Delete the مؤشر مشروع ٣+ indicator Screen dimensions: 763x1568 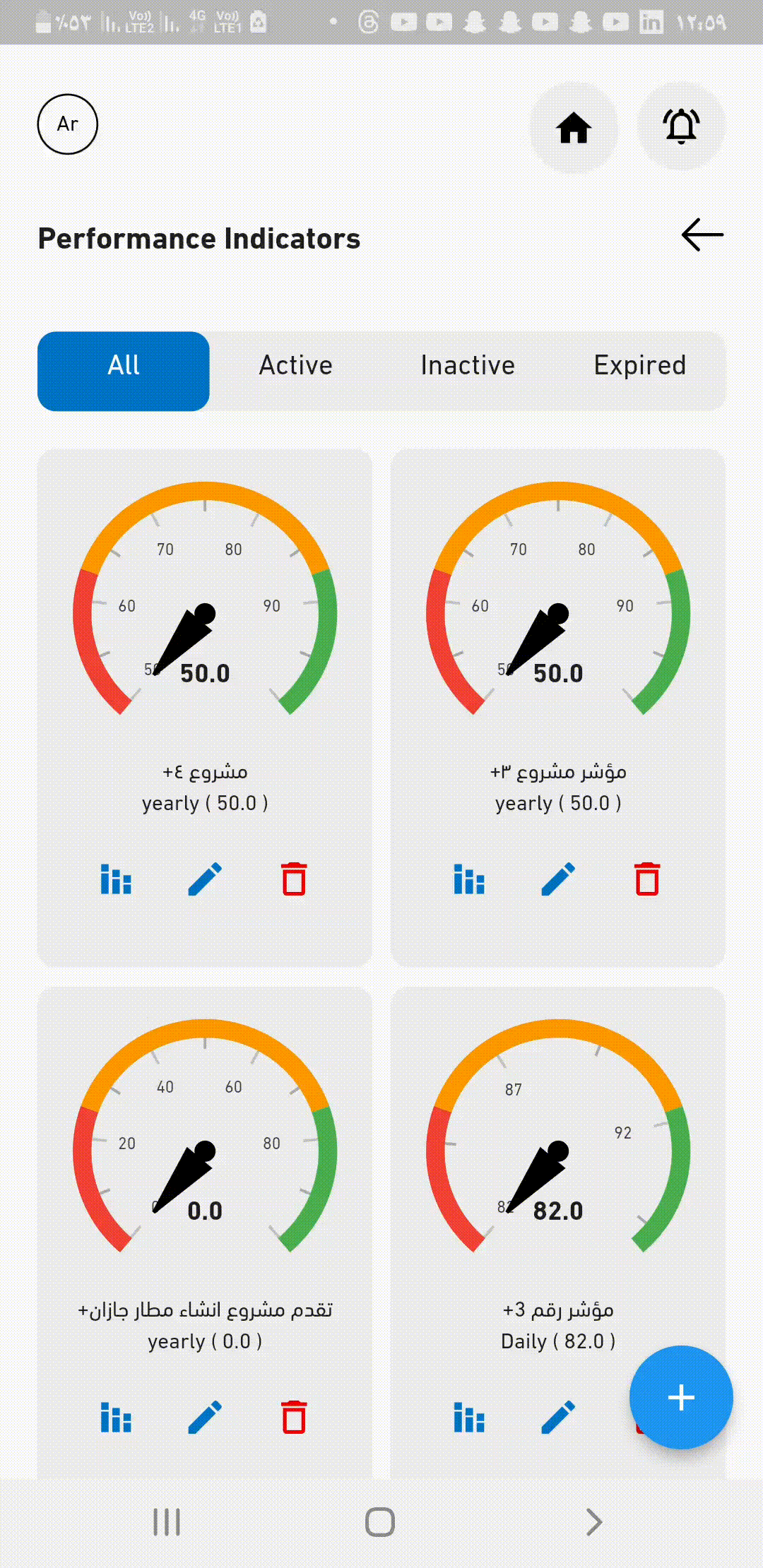tap(647, 879)
